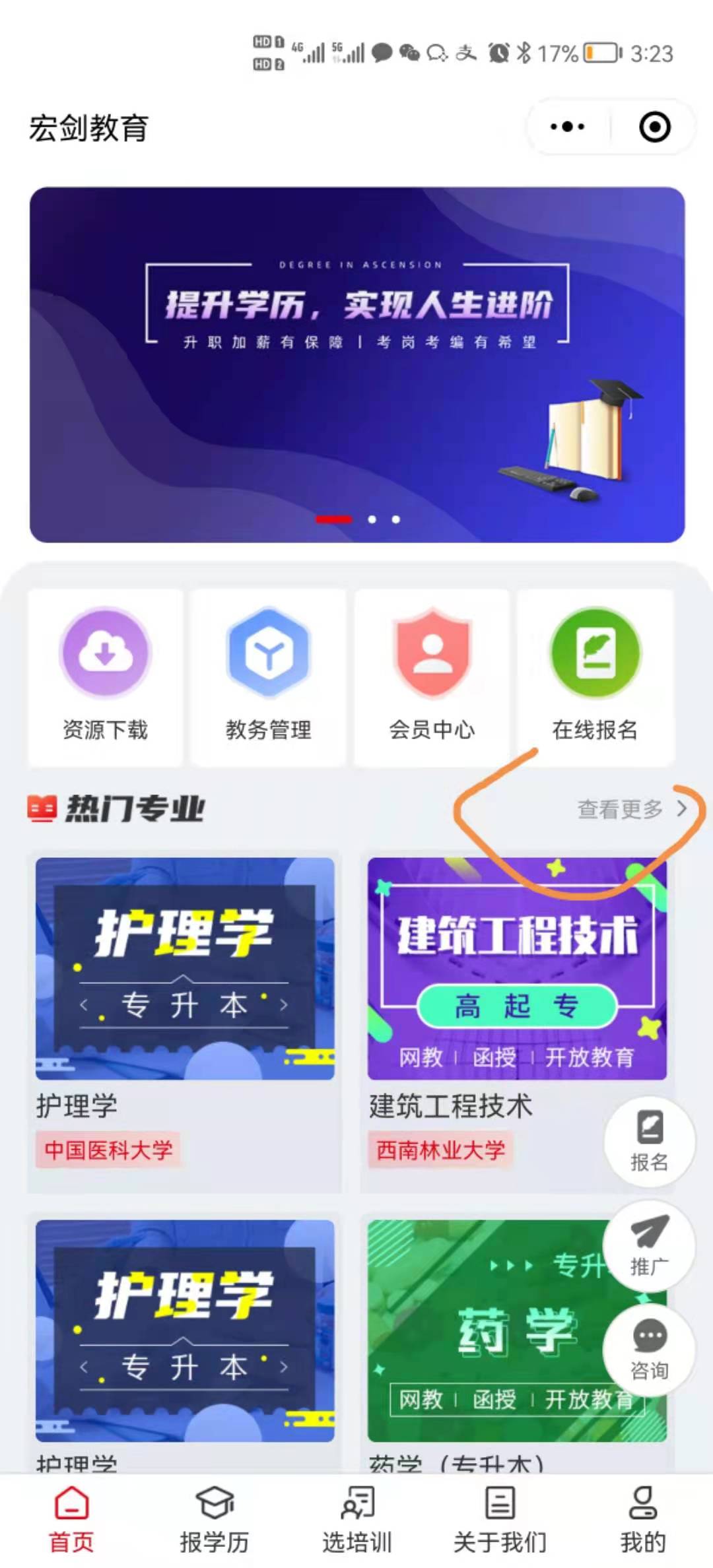Tap the floating 推广 button
Image resolution: width=713 pixels, height=1568 pixels.
coord(650,1246)
